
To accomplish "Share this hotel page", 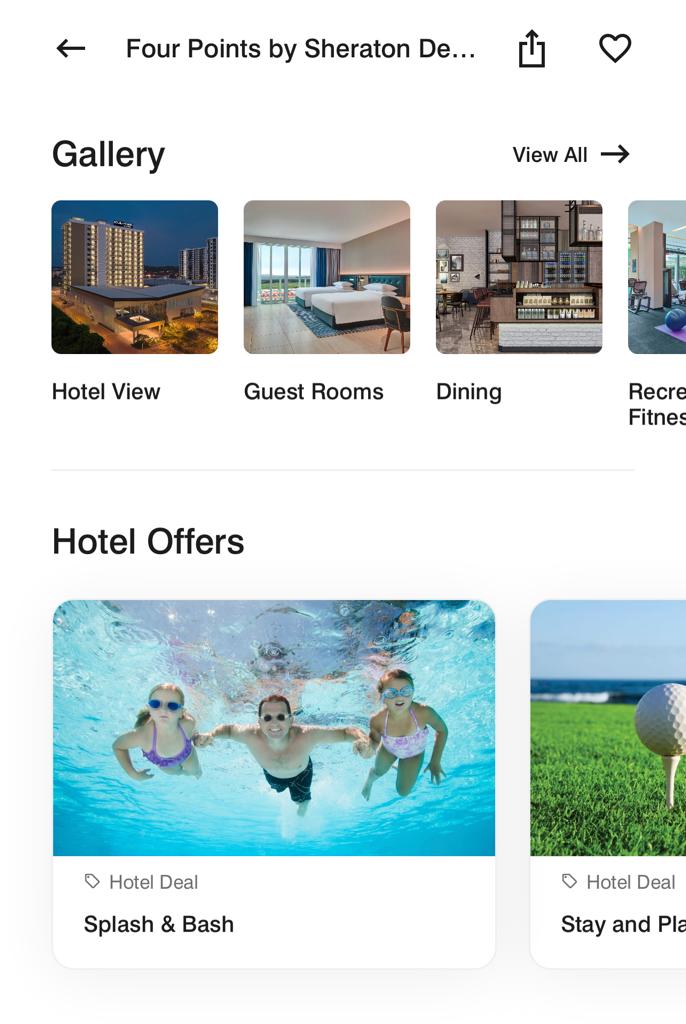I will pos(532,48).
